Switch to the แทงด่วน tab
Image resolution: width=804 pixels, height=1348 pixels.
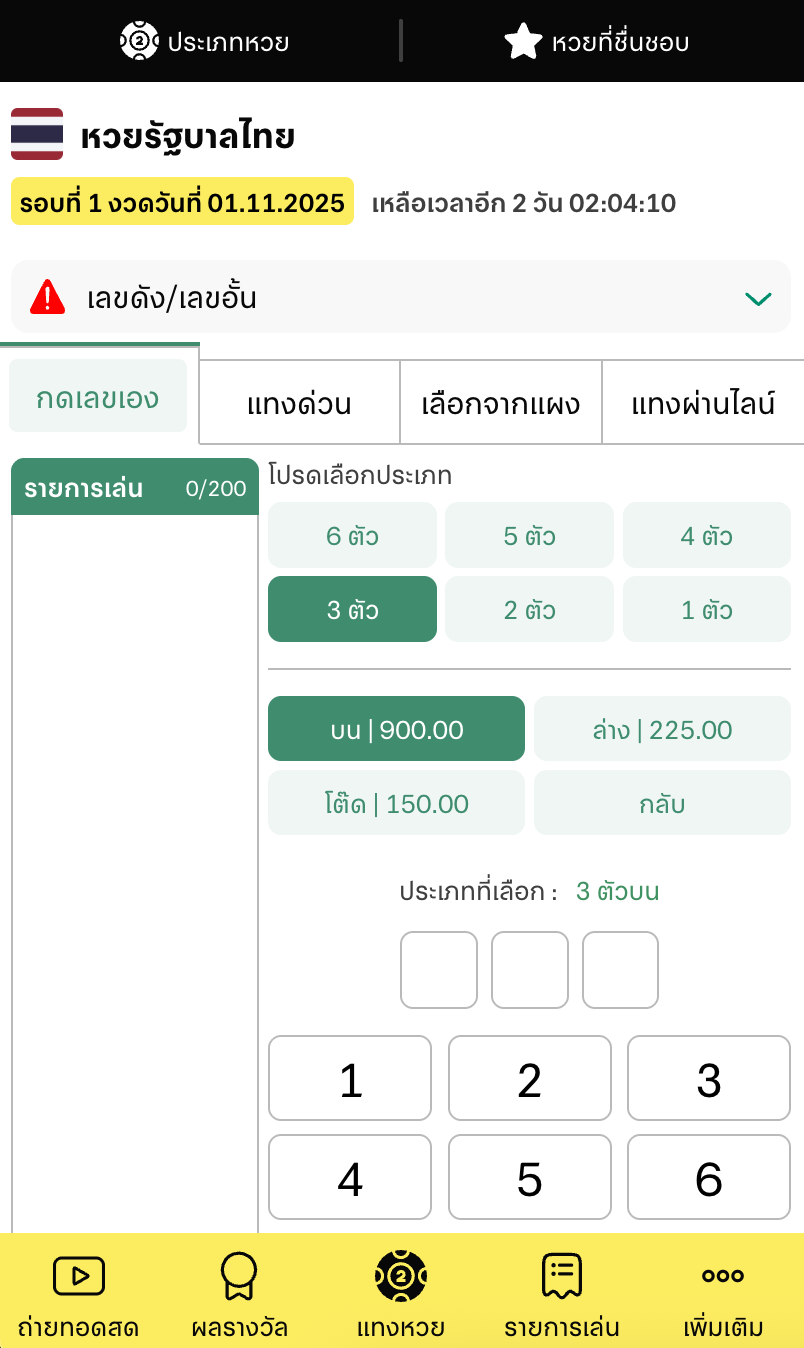coord(299,404)
